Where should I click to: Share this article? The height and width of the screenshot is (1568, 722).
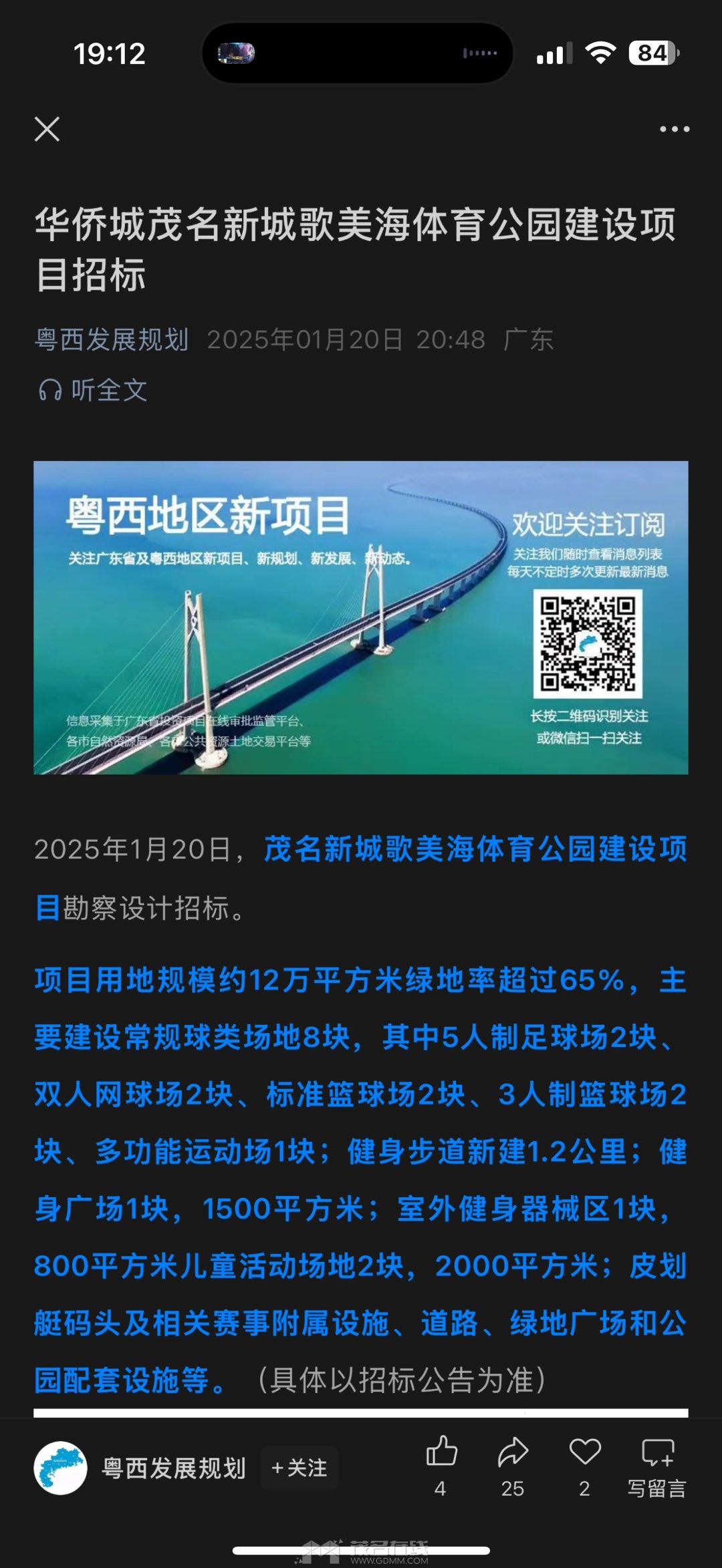click(x=513, y=1453)
